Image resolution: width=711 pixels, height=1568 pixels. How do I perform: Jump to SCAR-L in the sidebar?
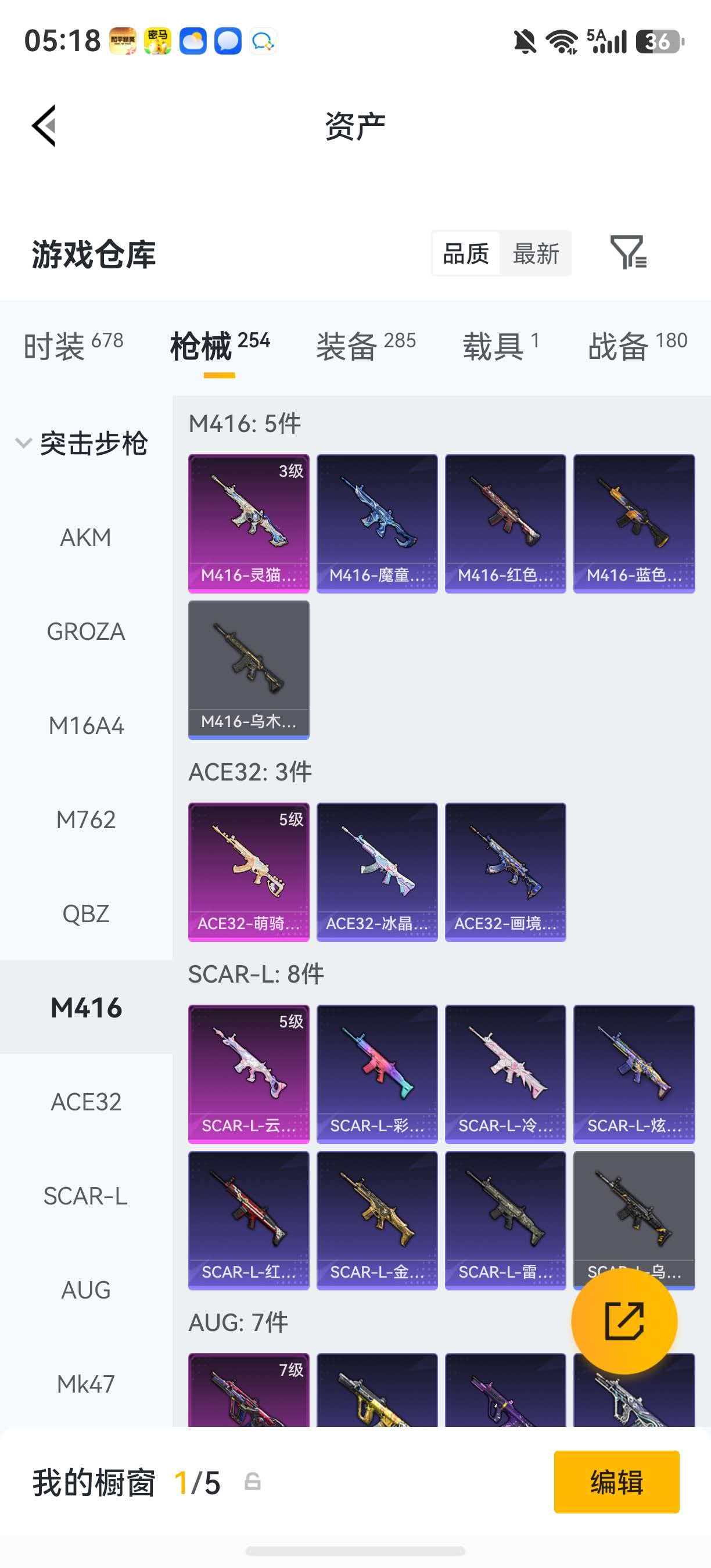(x=86, y=1196)
